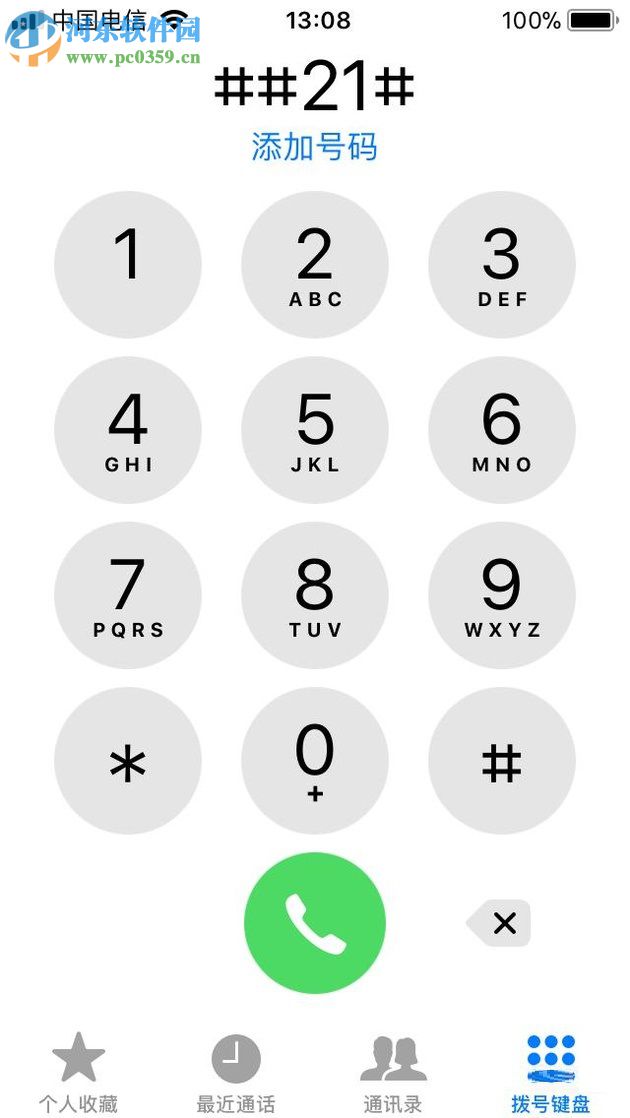
Task: Dial the 7 PQRS key
Action: pos(128,595)
